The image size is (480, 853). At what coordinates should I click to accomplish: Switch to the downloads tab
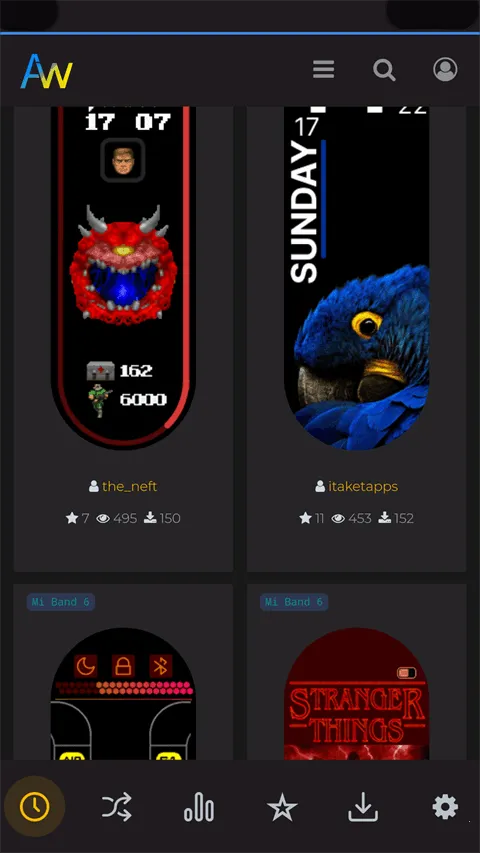(363, 807)
